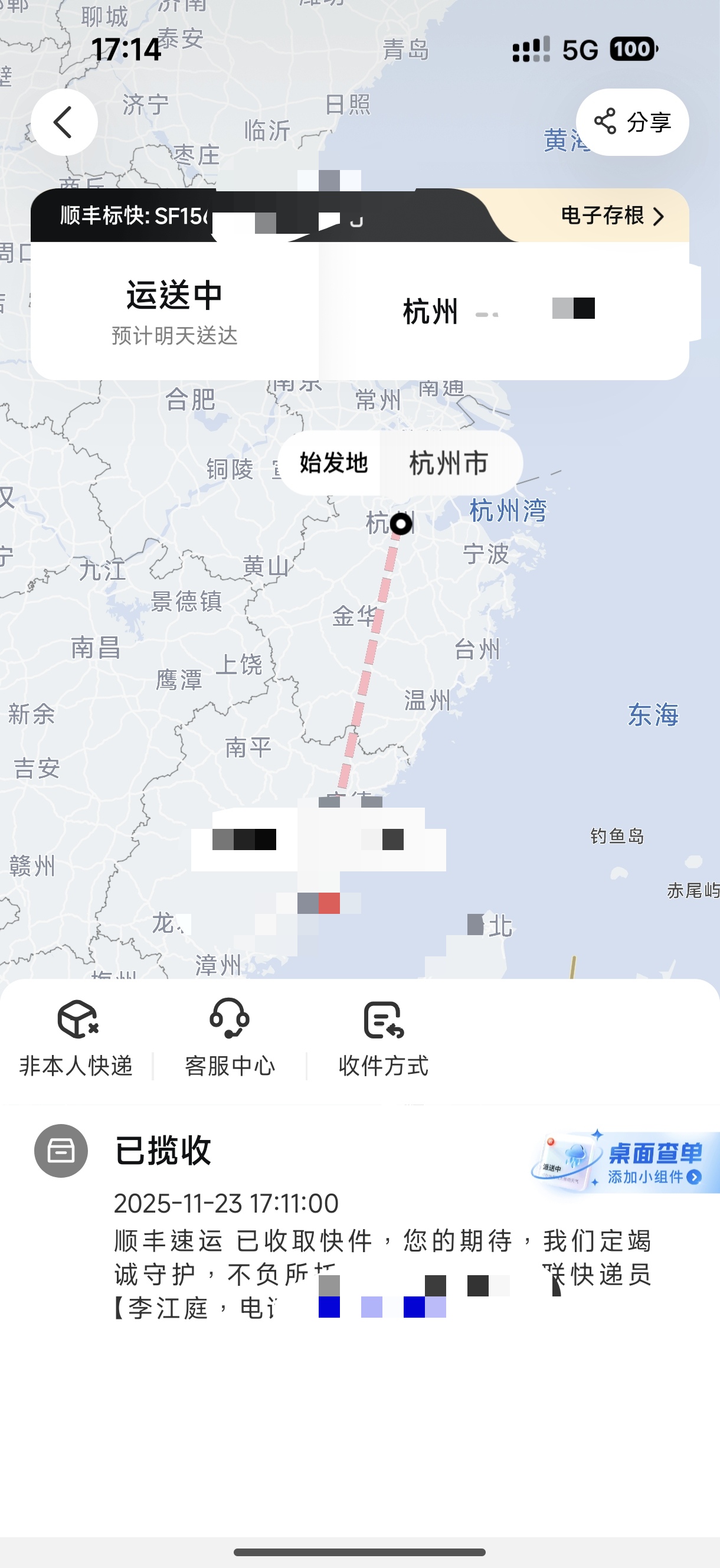Contact 客服中心 customer service

[x=230, y=1038]
